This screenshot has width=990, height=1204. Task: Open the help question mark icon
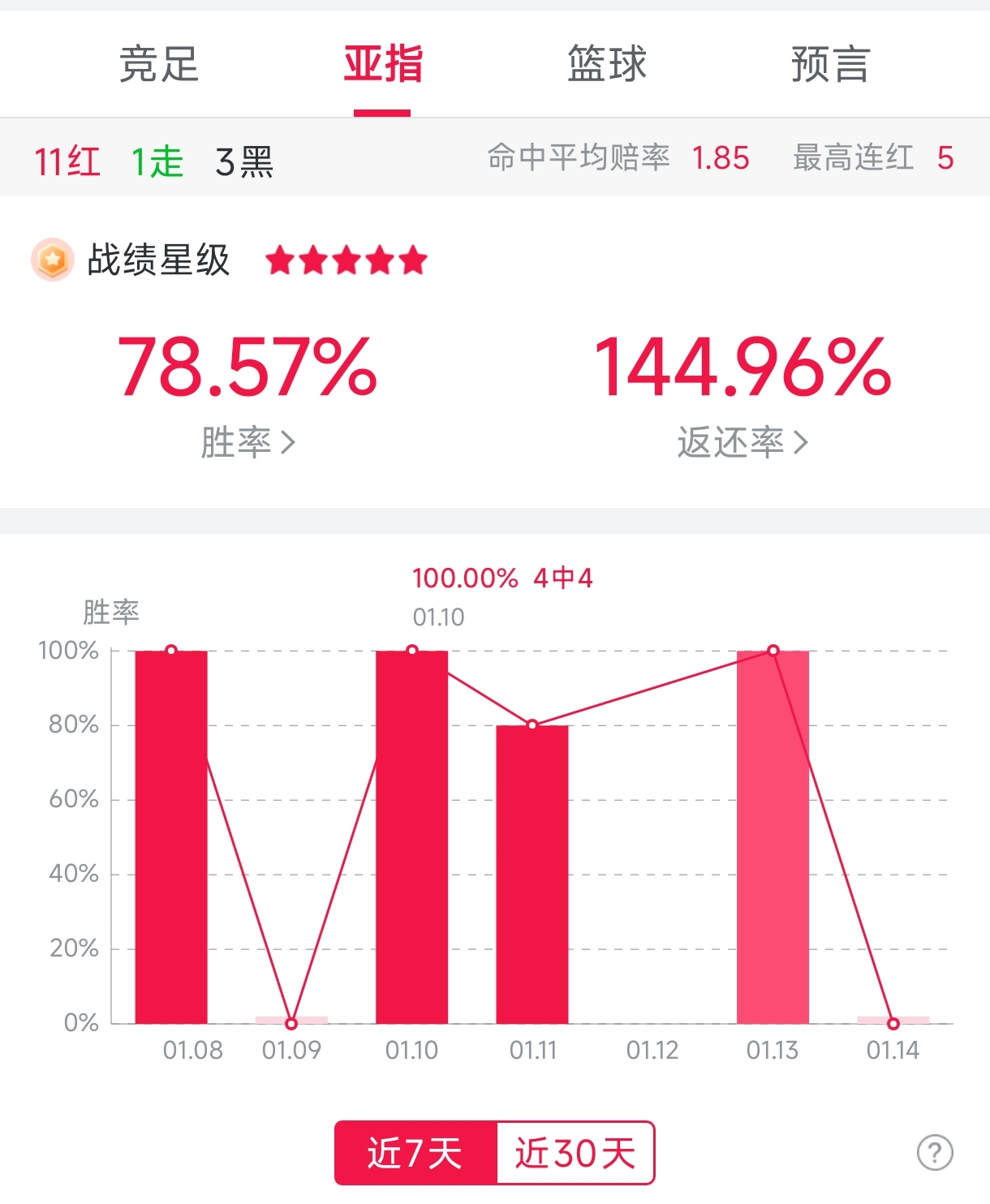coord(934,1152)
